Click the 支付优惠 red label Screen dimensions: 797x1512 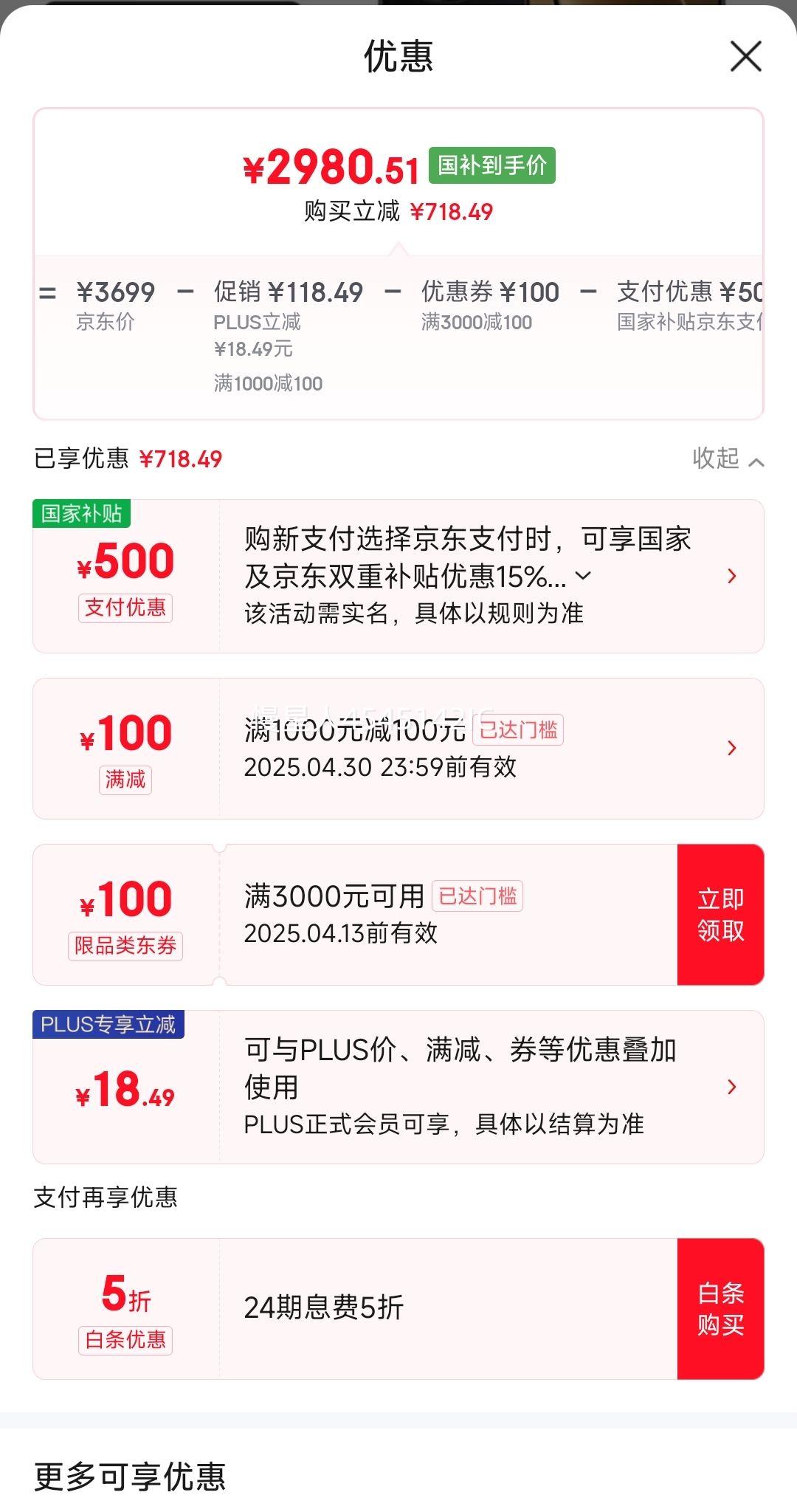tap(125, 608)
